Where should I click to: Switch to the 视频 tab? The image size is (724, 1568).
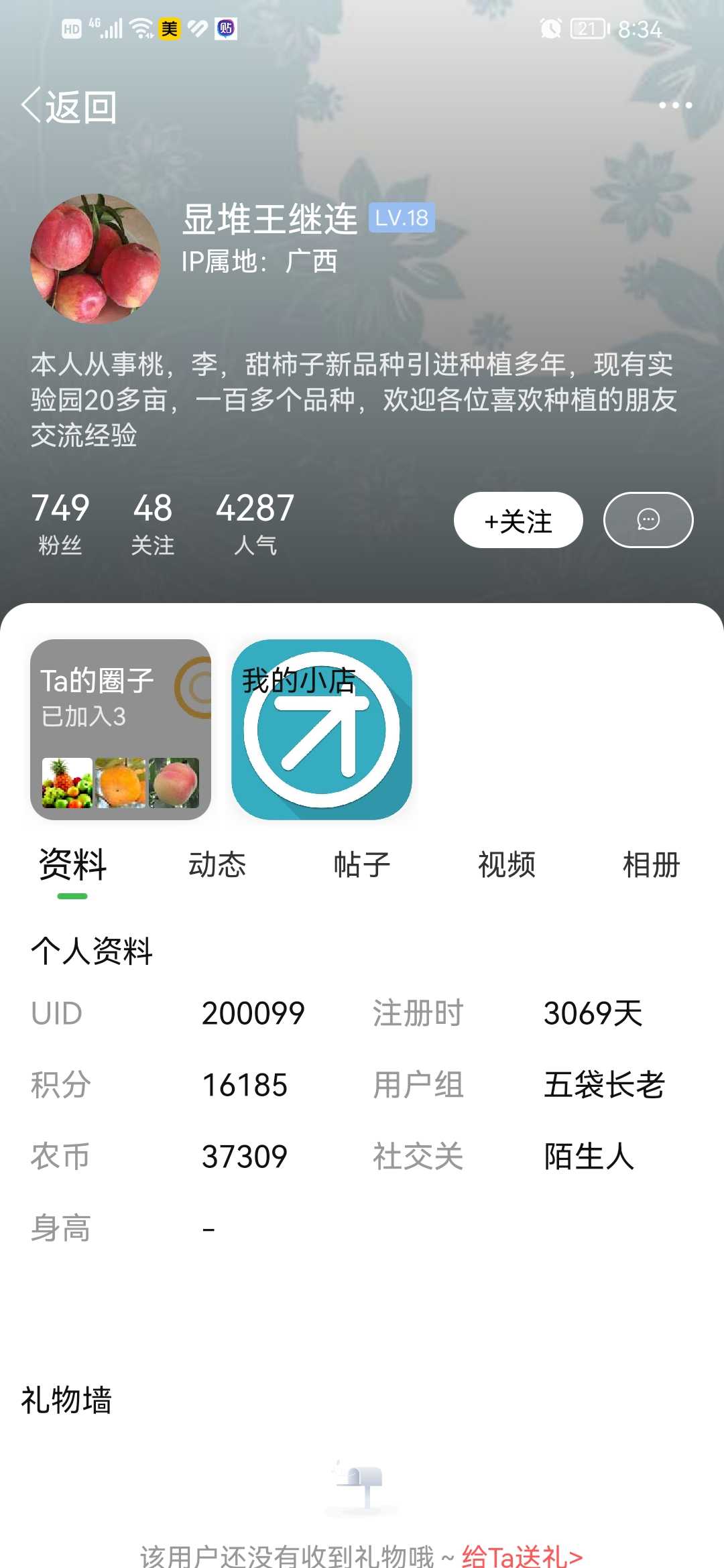point(507,864)
